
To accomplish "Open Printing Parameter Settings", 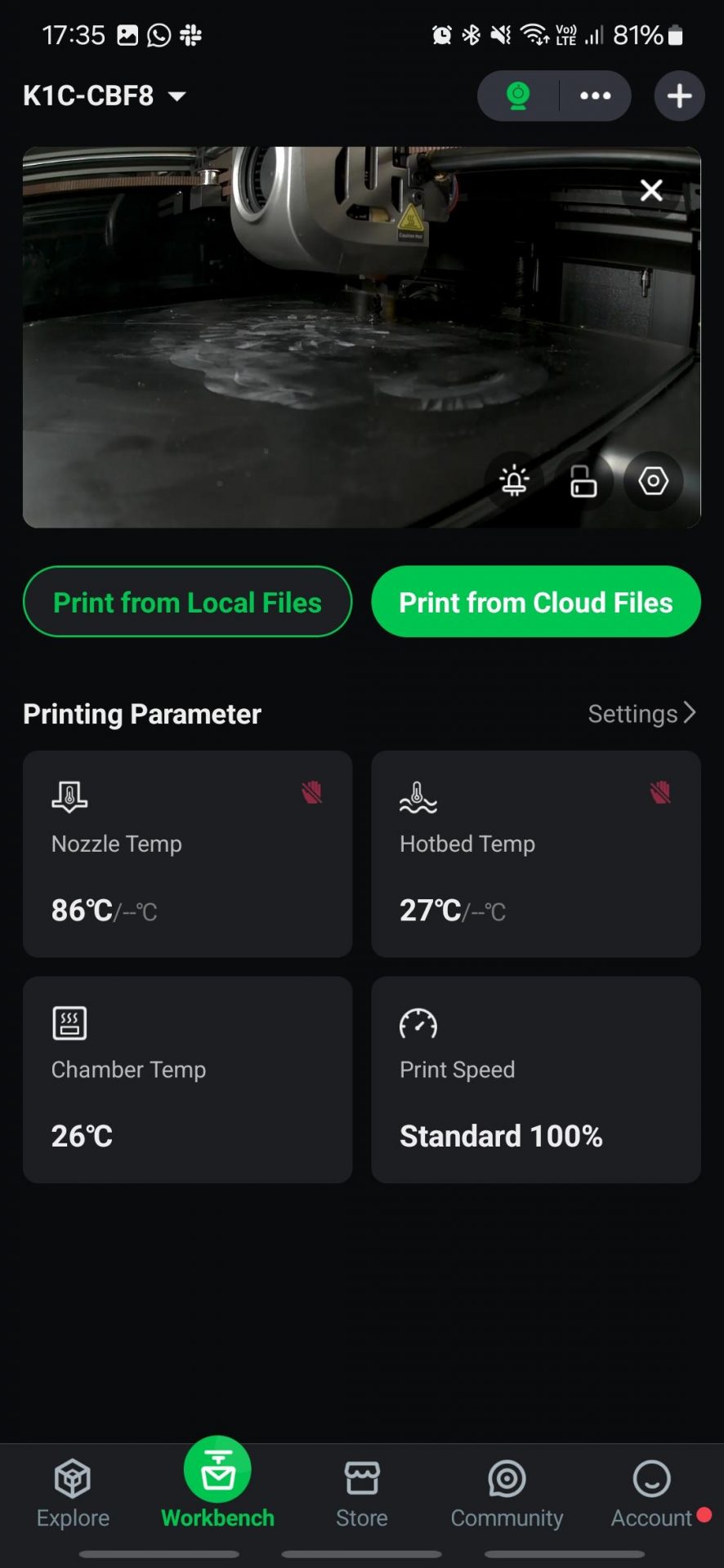I will (x=642, y=714).
